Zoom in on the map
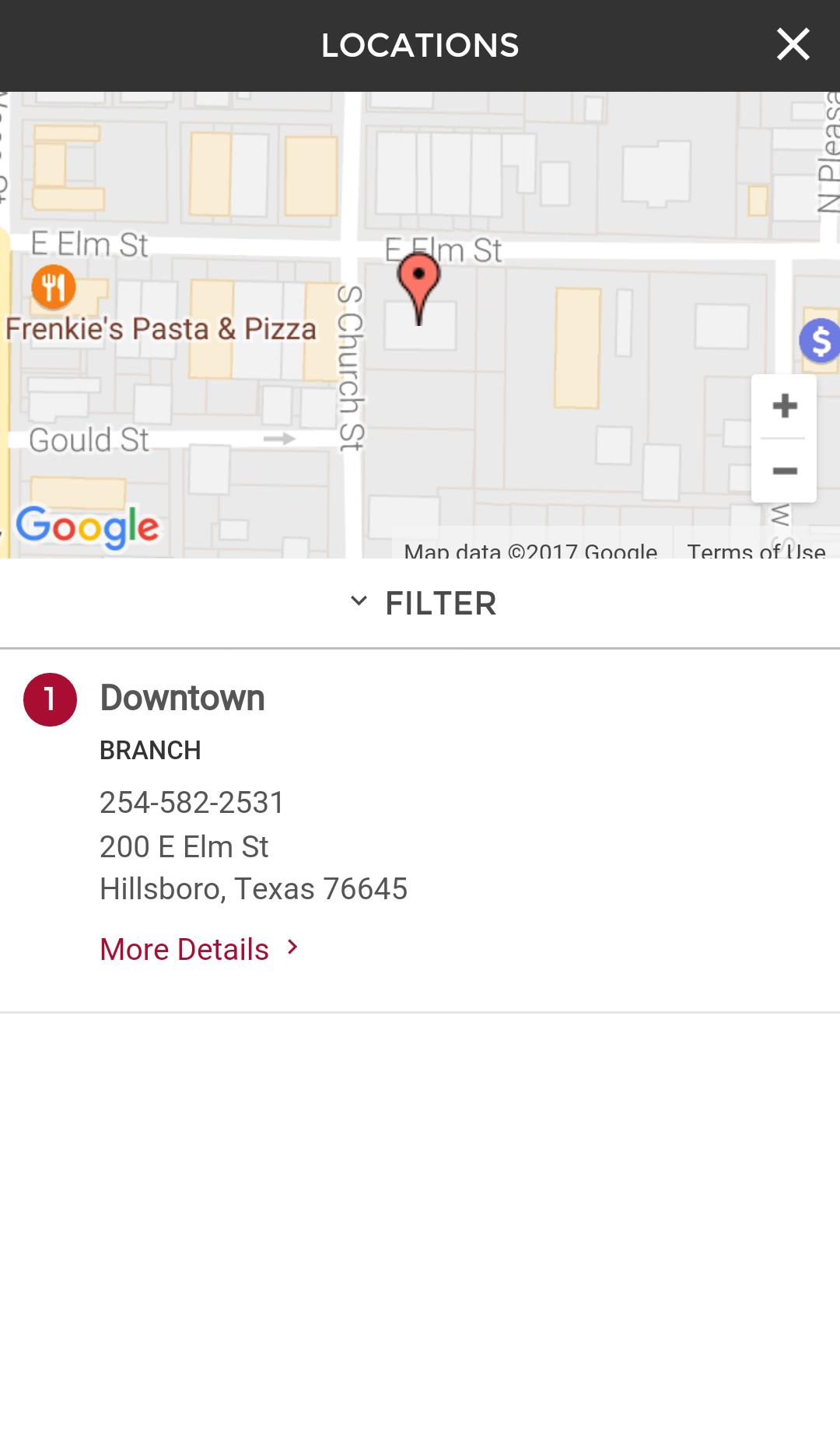 (784, 406)
